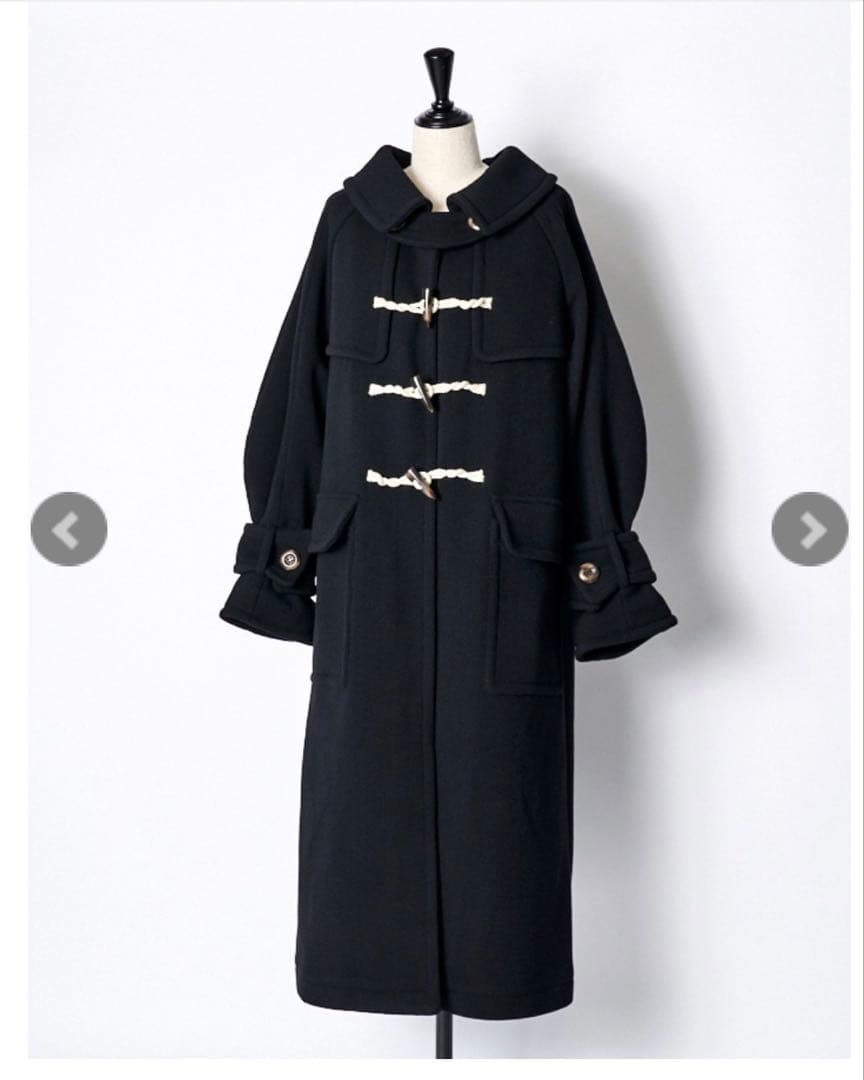Image resolution: width=864 pixels, height=1080 pixels.
Task: Click the middle rope toggle closure
Action: click(425, 388)
